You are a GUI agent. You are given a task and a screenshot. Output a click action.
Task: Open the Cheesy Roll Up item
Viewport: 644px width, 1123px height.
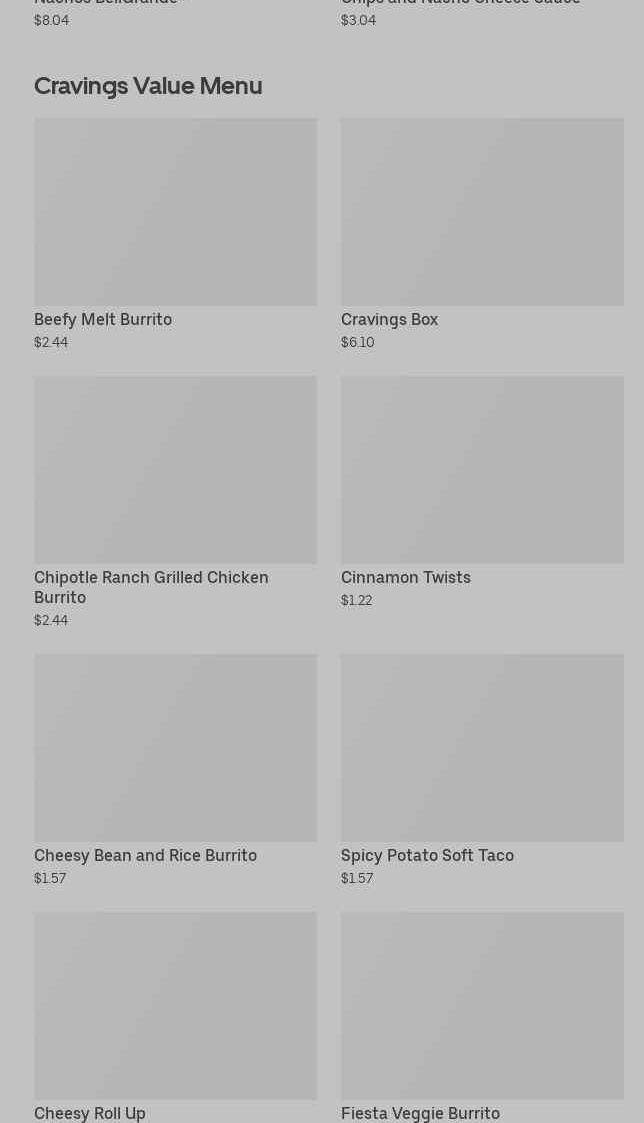[176, 1017]
